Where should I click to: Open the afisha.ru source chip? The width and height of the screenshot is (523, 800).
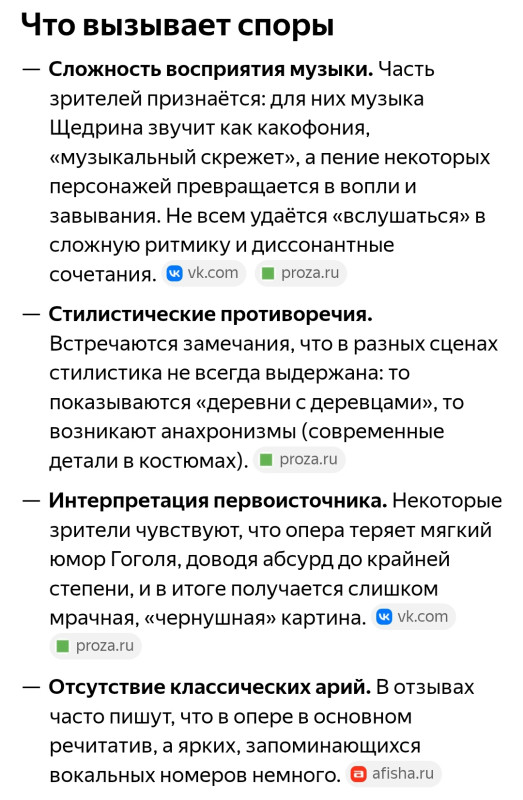pos(393,774)
